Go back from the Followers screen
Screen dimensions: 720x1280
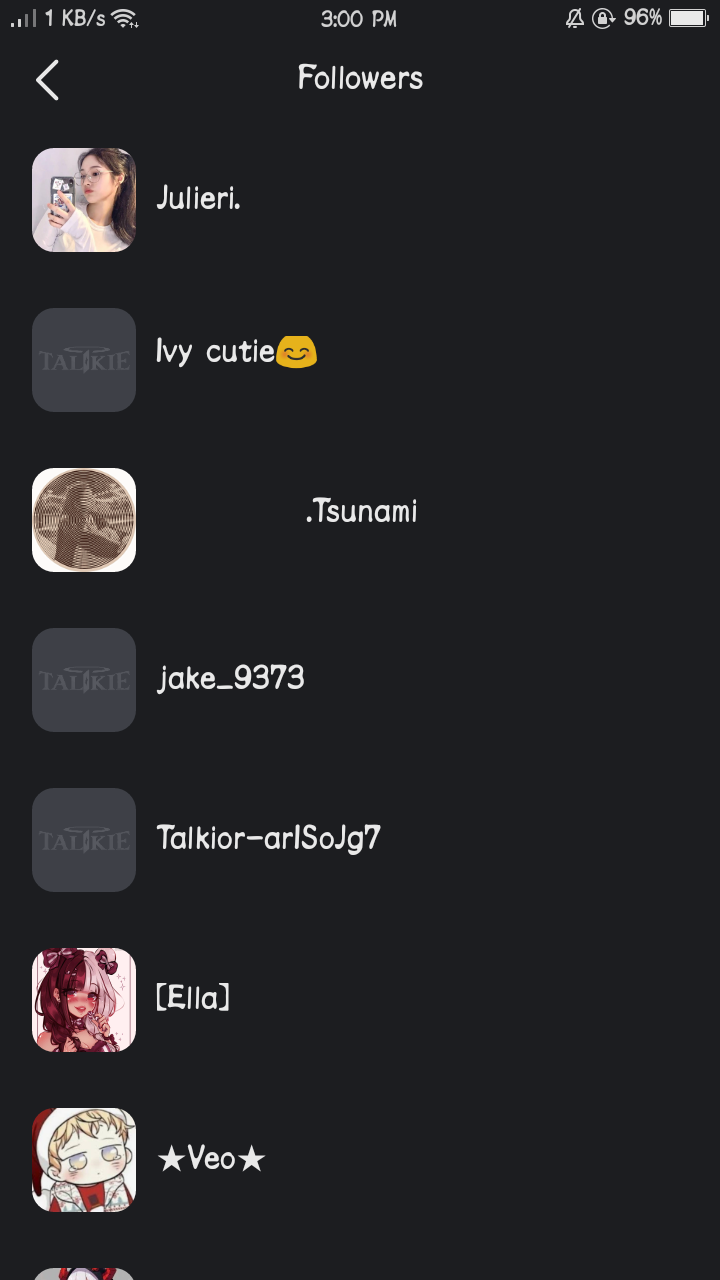[x=47, y=80]
